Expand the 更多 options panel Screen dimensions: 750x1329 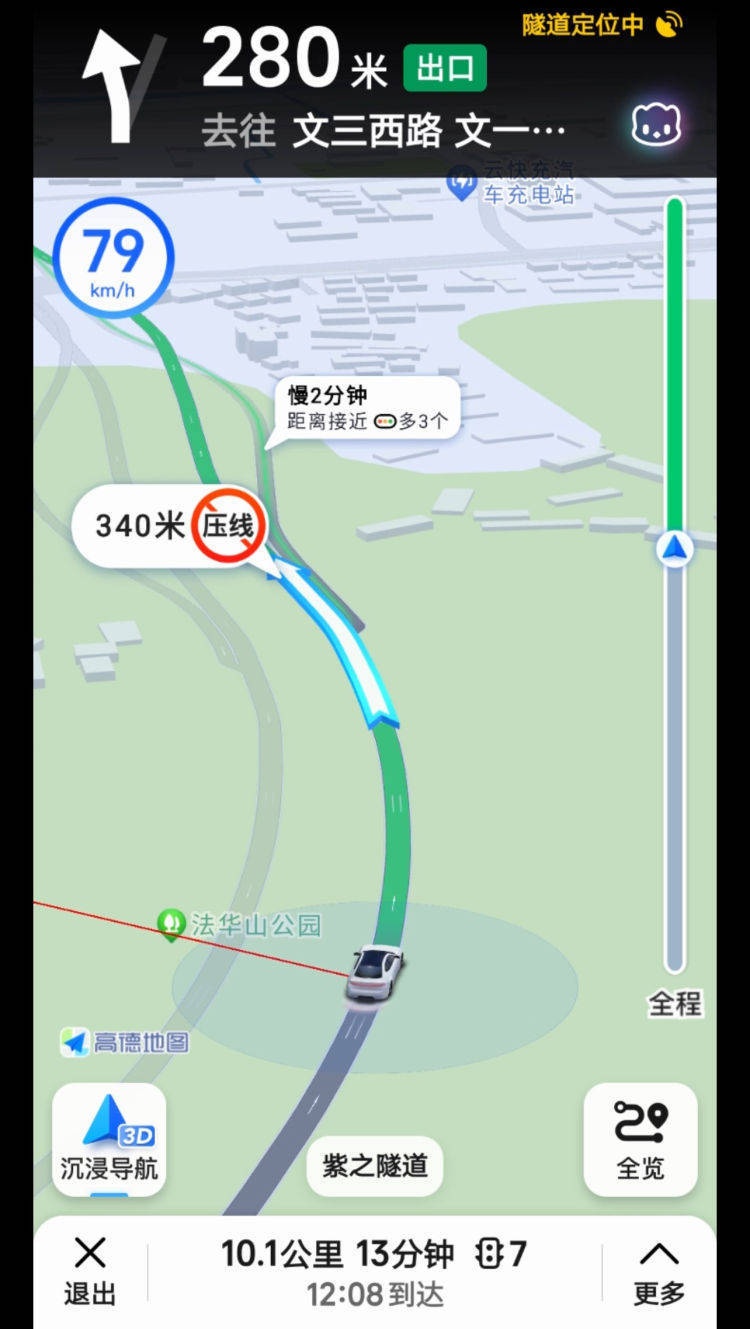click(659, 1270)
